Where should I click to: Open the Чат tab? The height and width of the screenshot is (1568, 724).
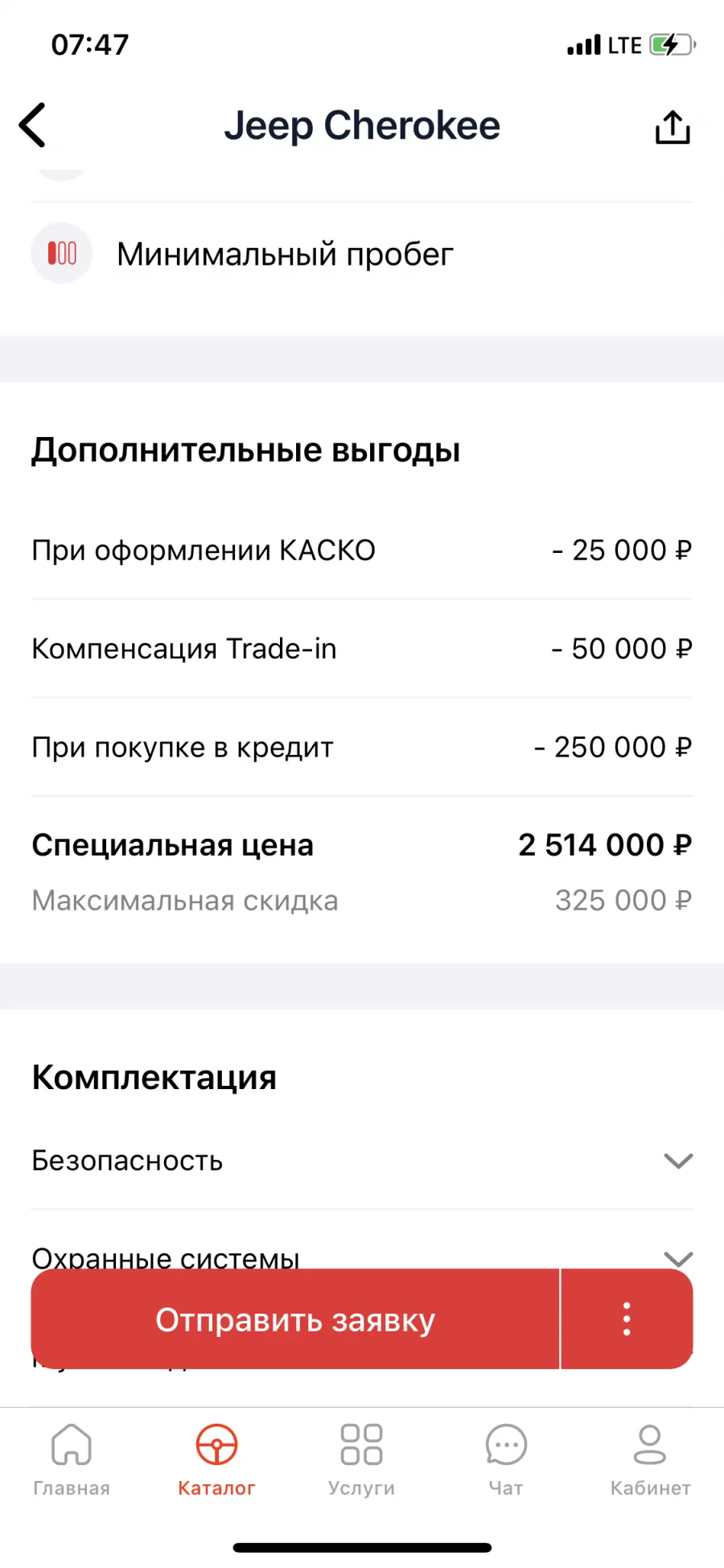coord(506,1460)
